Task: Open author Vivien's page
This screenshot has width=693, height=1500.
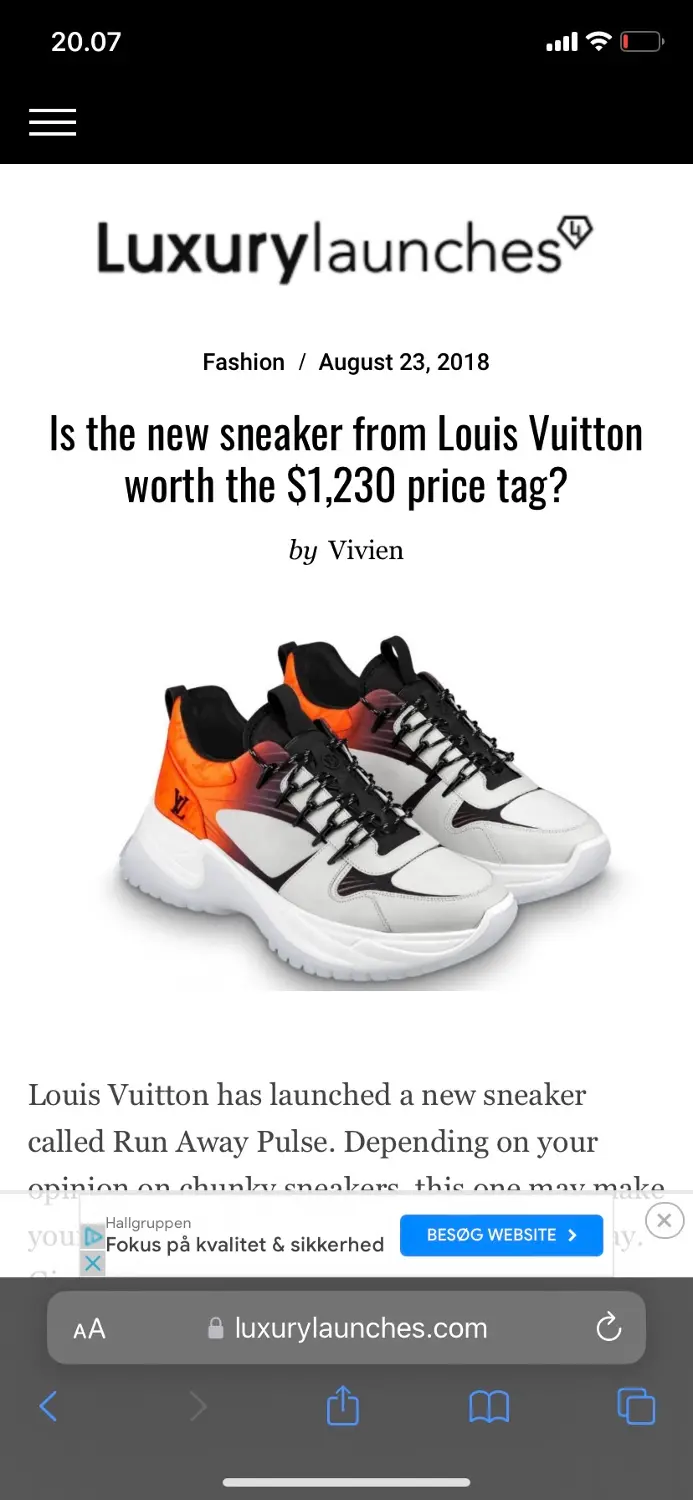Action: pyautogui.click(x=365, y=550)
